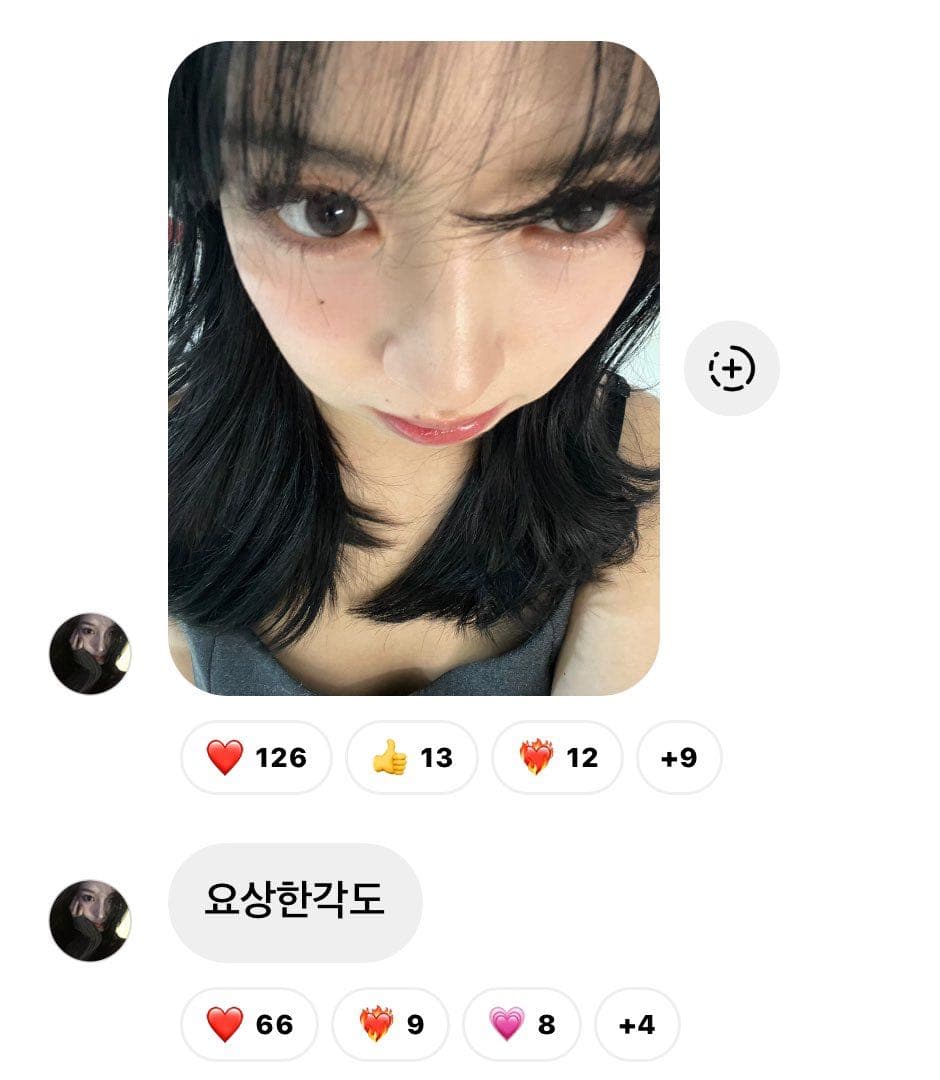Tap the pink heart reaction showing 8
940x1080 pixels.
[x=521, y=1025]
